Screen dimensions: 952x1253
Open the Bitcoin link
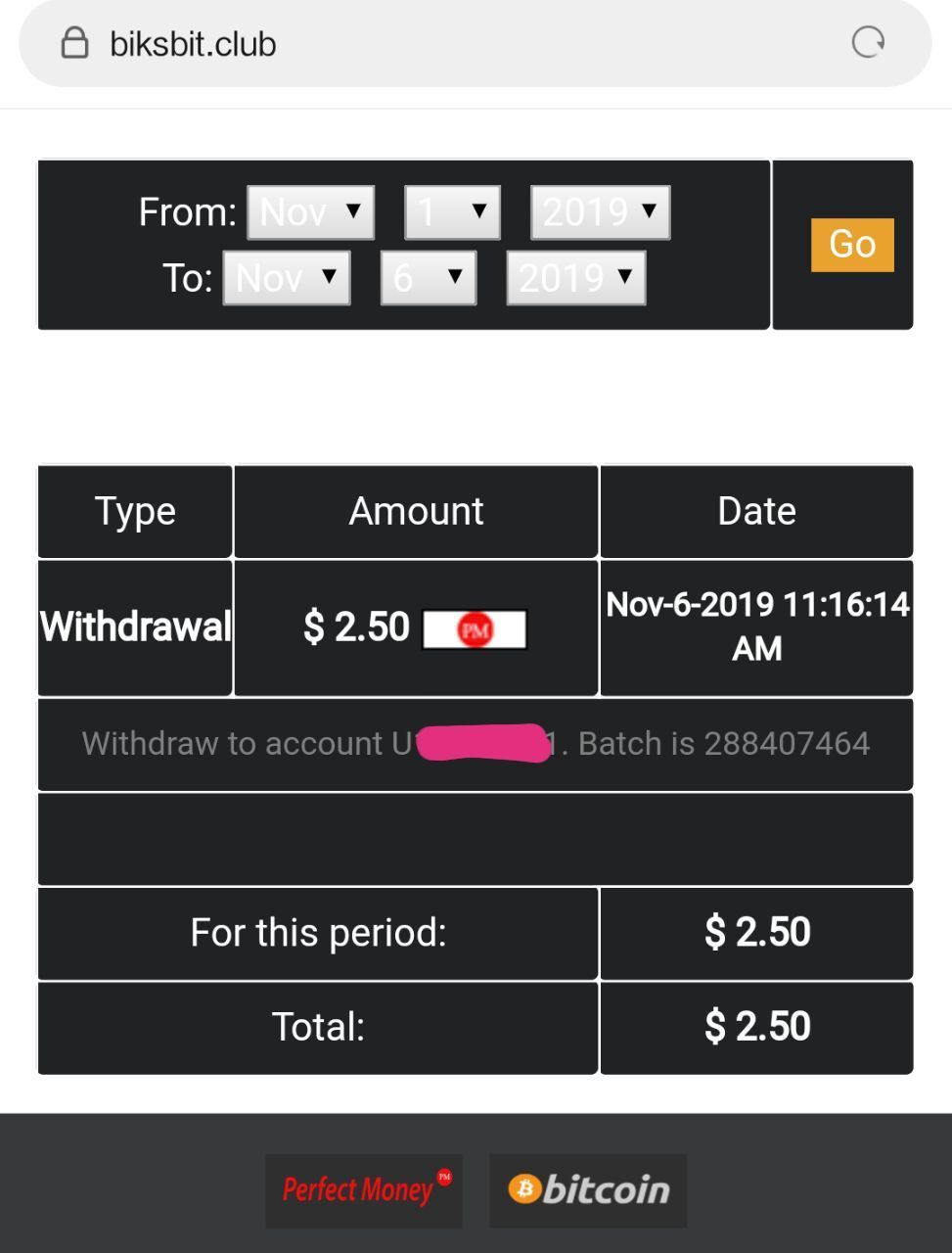(x=588, y=1190)
